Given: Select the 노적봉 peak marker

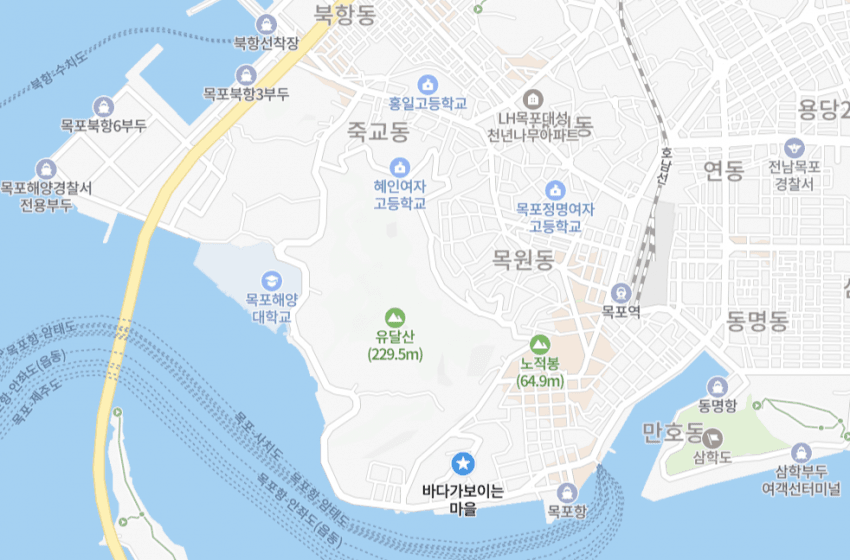Looking at the screenshot, I should (x=540, y=345).
